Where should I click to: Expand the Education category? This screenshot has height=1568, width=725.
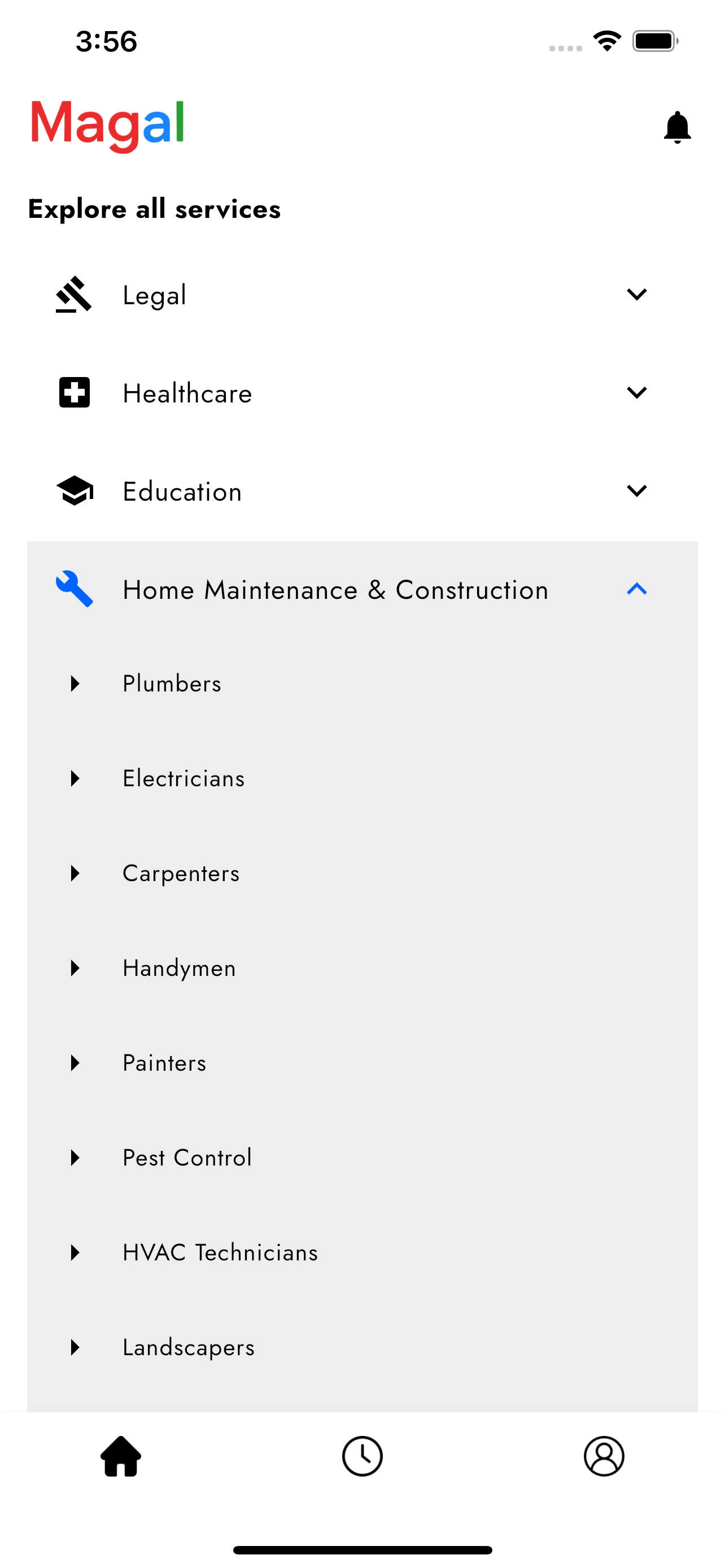tap(362, 491)
